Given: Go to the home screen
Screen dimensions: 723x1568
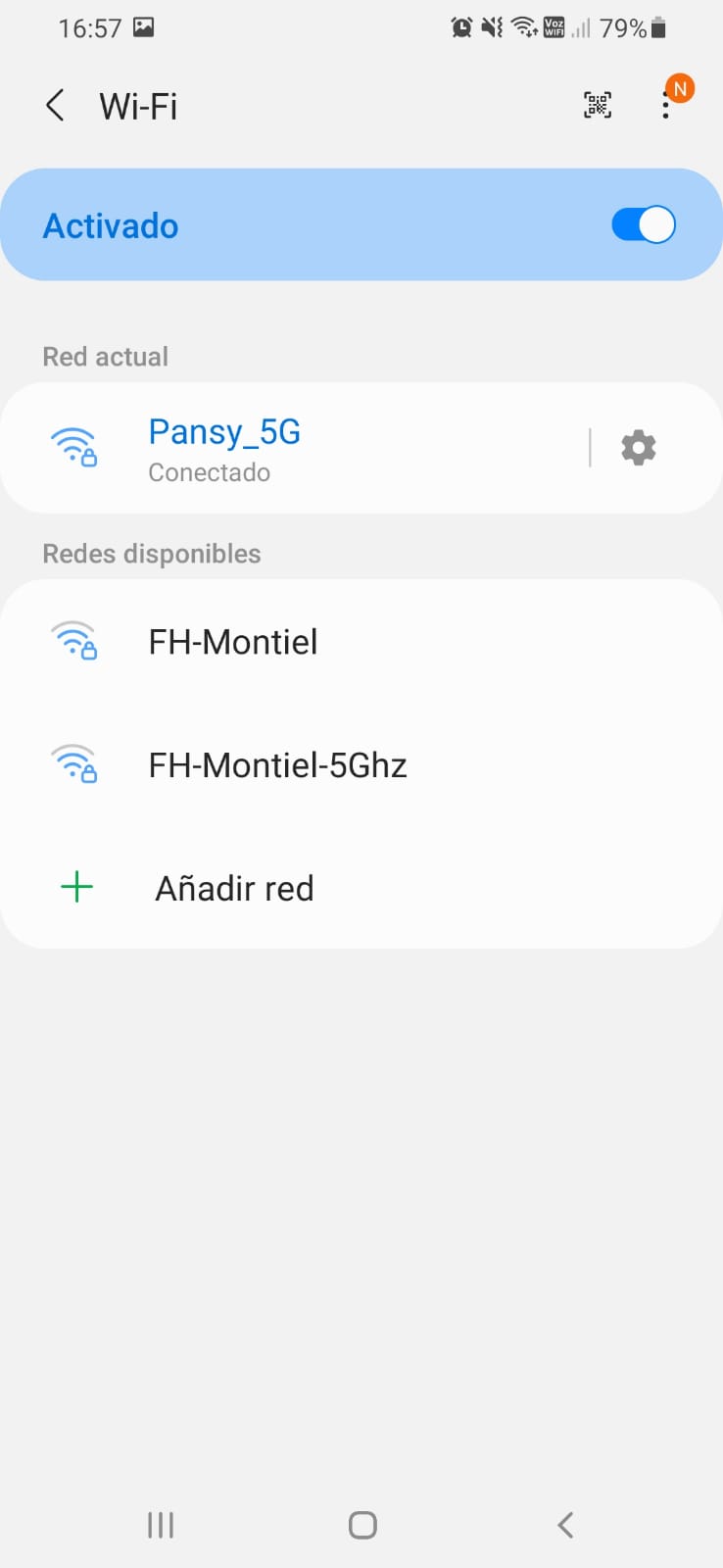Looking at the screenshot, I should (x=362, y=1525).
